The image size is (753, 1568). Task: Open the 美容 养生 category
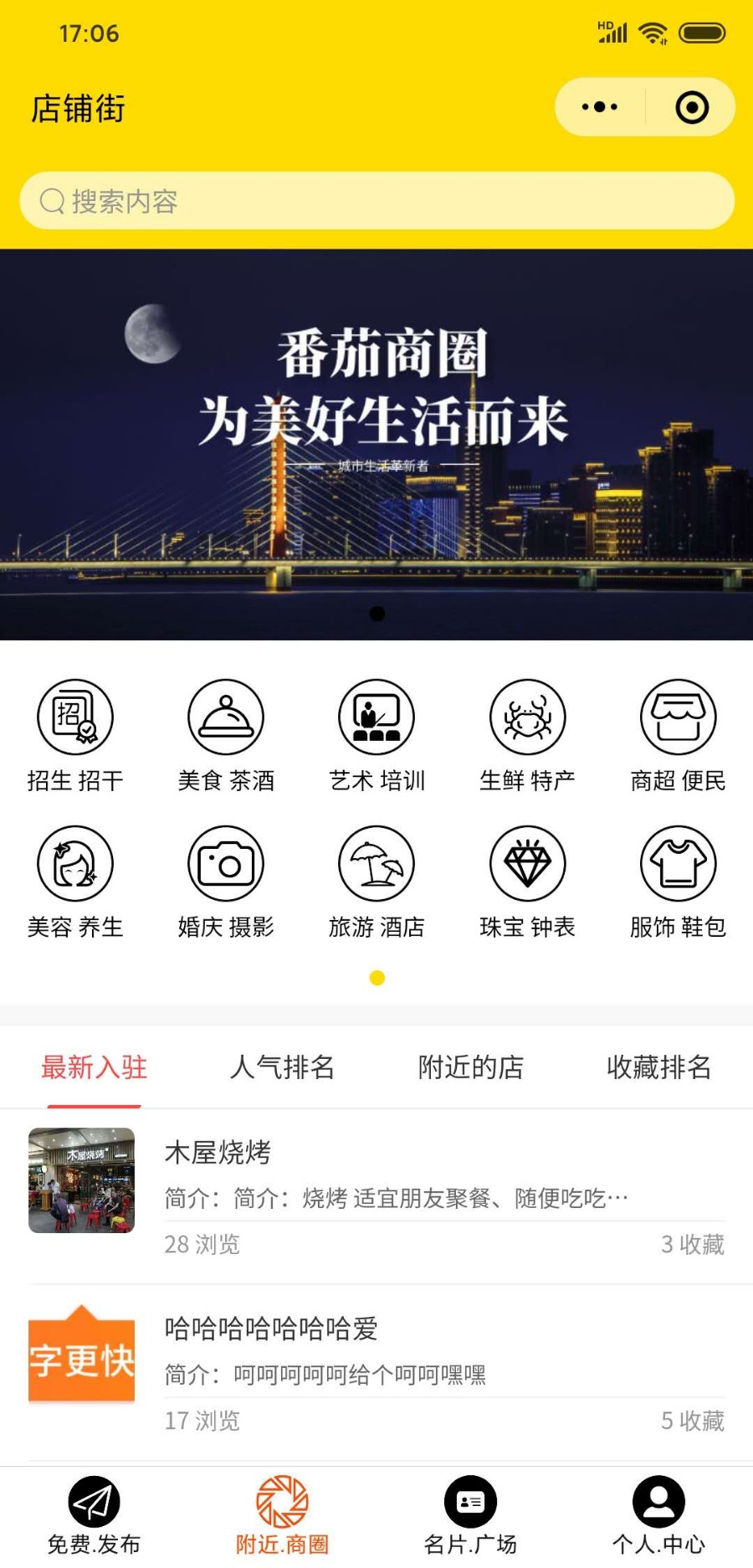click(x=75, y=881)
